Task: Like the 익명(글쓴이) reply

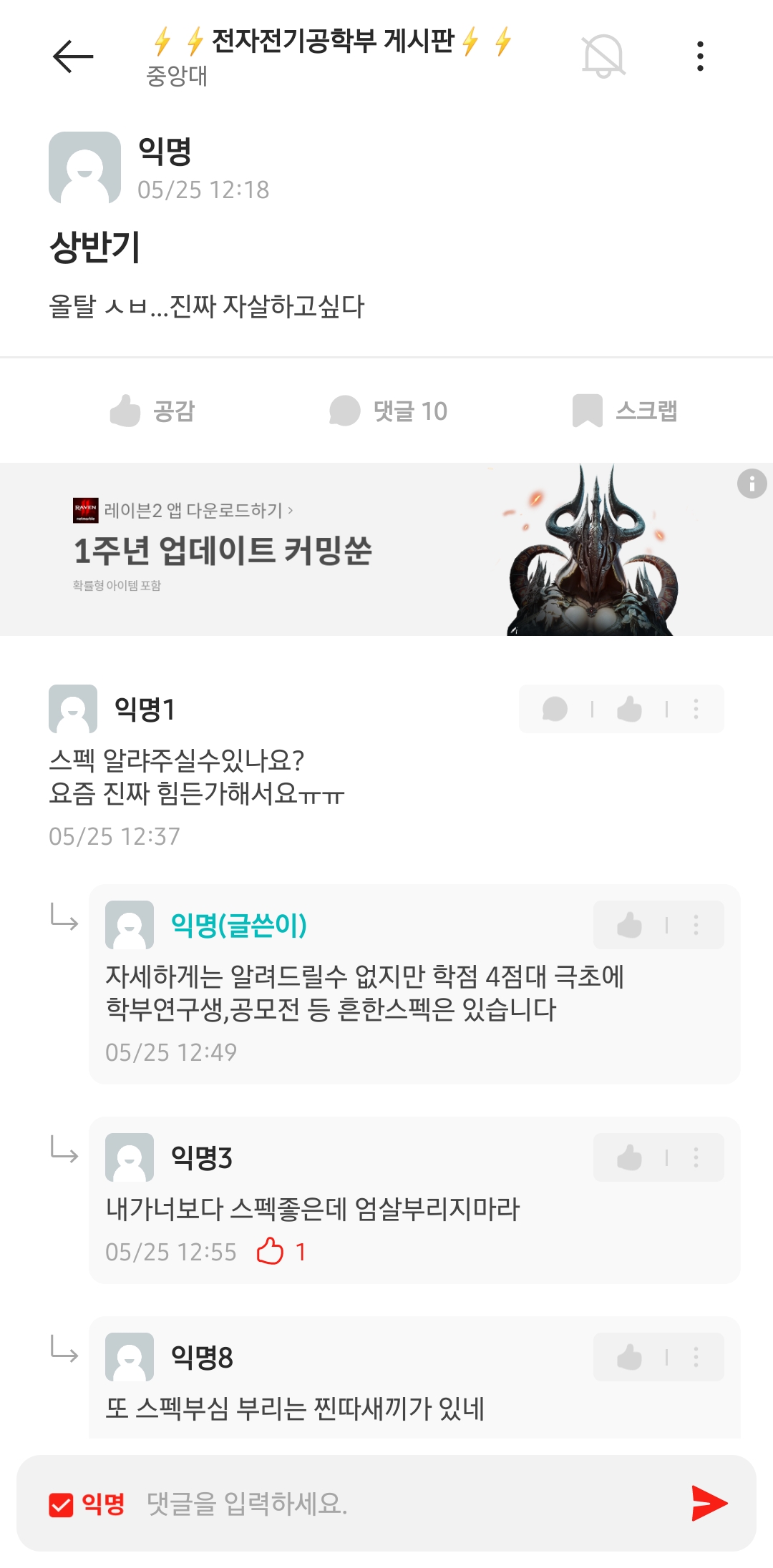Action: [x=629, y=925]
